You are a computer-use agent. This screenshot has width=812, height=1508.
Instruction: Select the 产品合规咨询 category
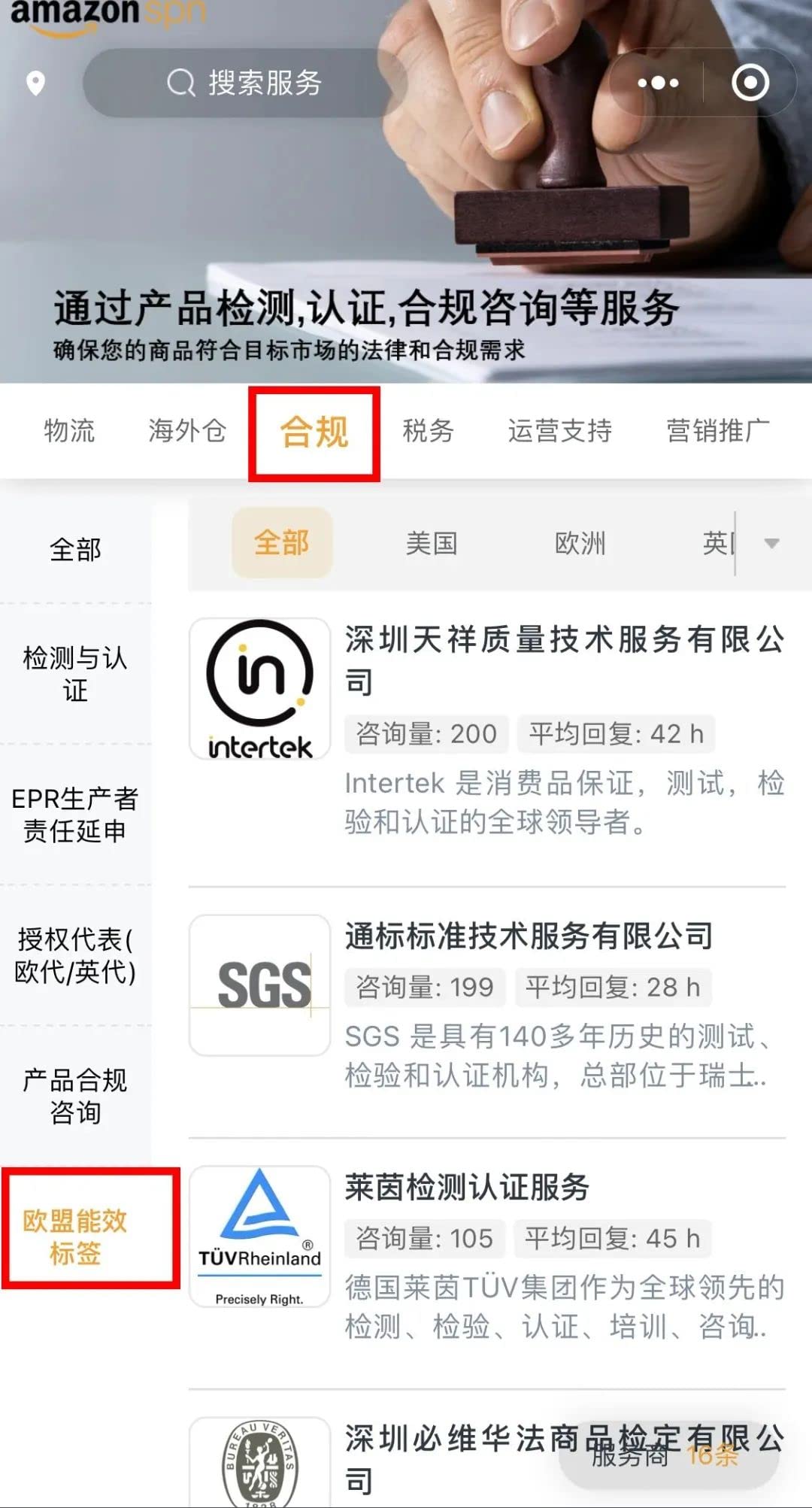coord(75,1096)
